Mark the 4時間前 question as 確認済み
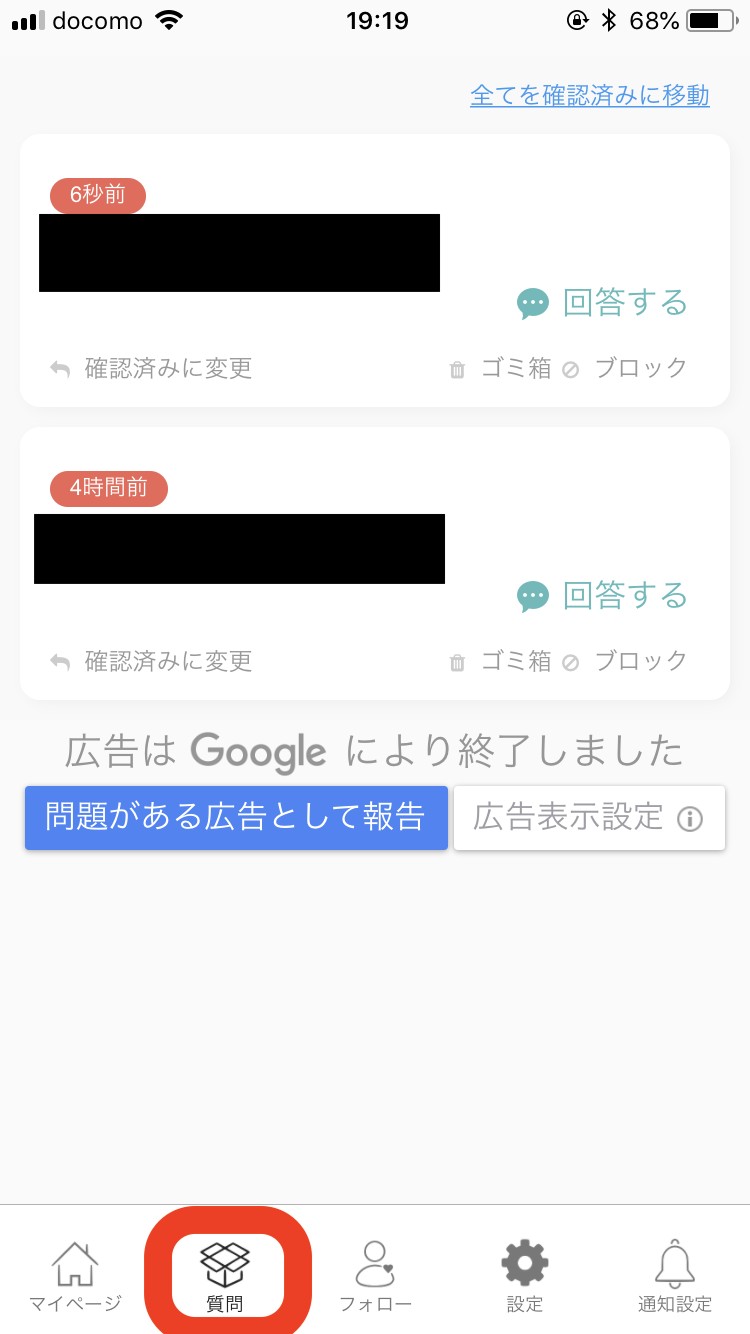The height and width of the screenshot is (1334, 750). pyautogui.click(x=151, y=661)
